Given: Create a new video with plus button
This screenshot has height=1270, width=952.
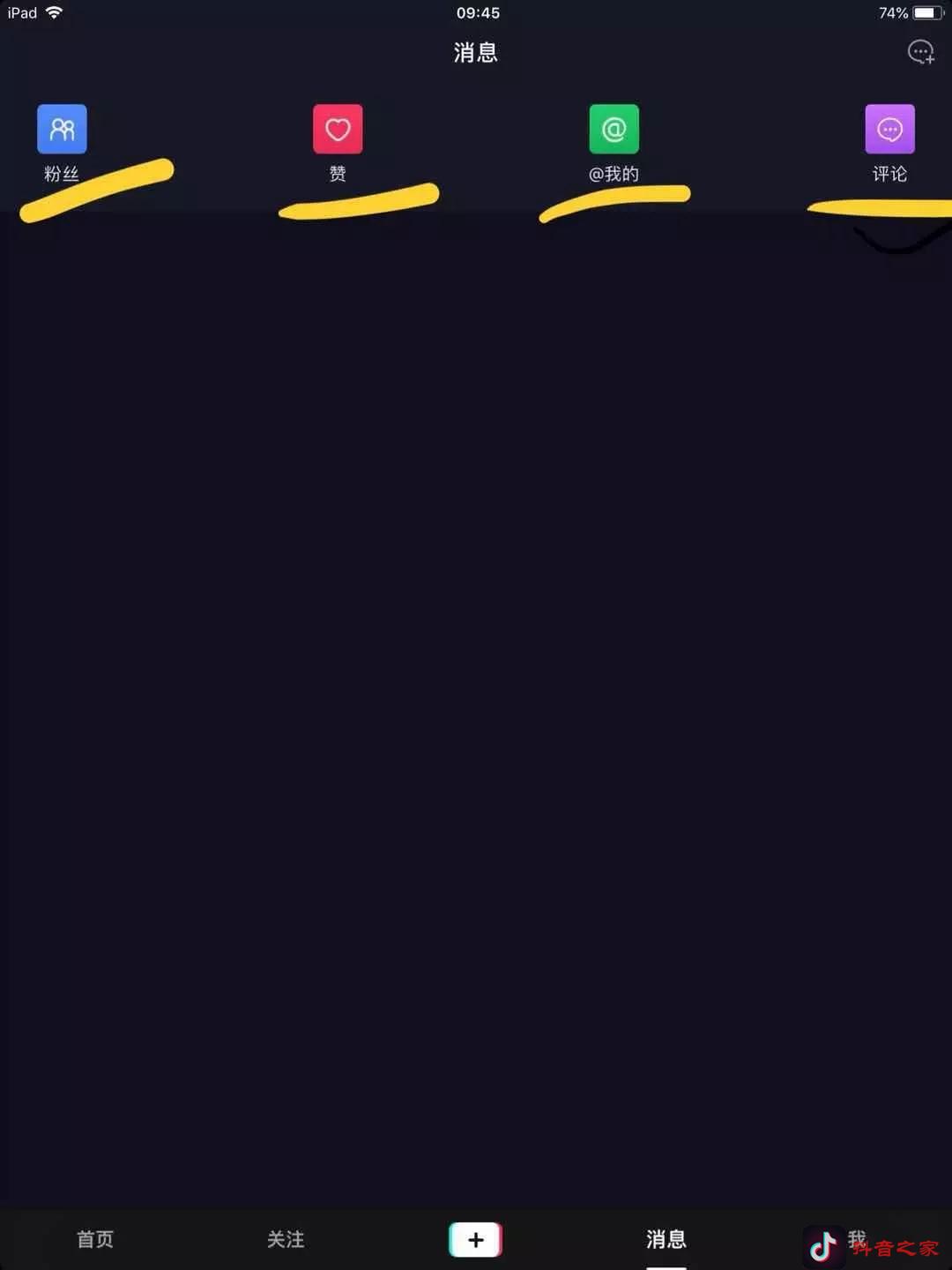Looking at the screenshot, I should pyautogui.click(x=475, y=1239).
